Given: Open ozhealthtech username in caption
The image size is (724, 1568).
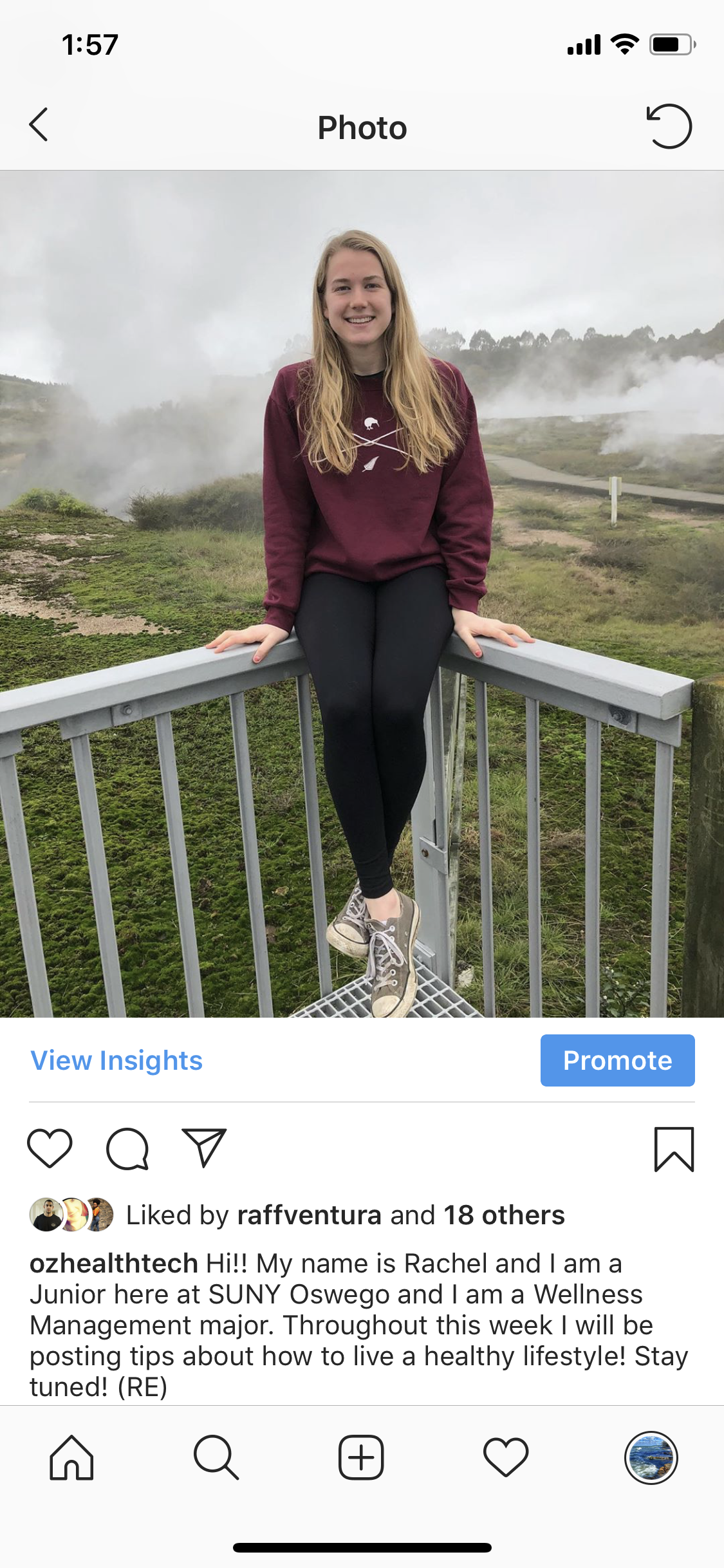Looking at the screenshot, I should coord(113,1264).
